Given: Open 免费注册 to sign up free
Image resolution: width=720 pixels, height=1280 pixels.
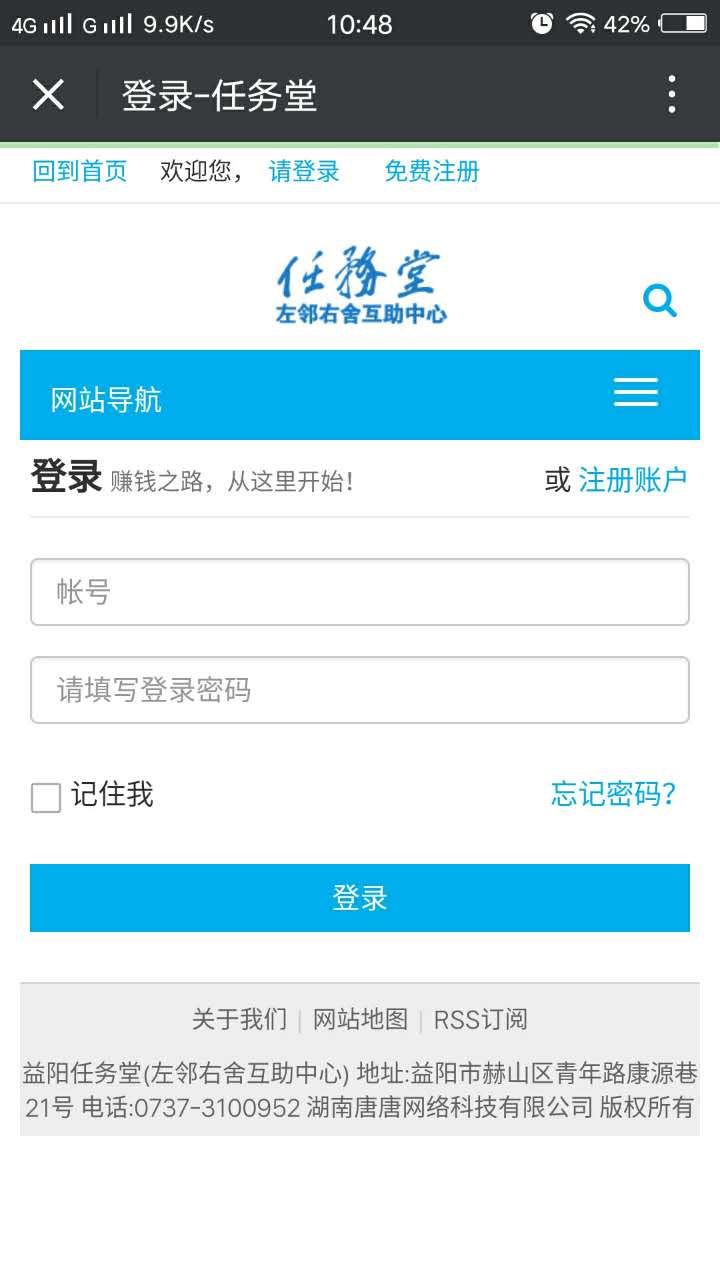Looking at the screenshot, I should [x=432, y=171].
